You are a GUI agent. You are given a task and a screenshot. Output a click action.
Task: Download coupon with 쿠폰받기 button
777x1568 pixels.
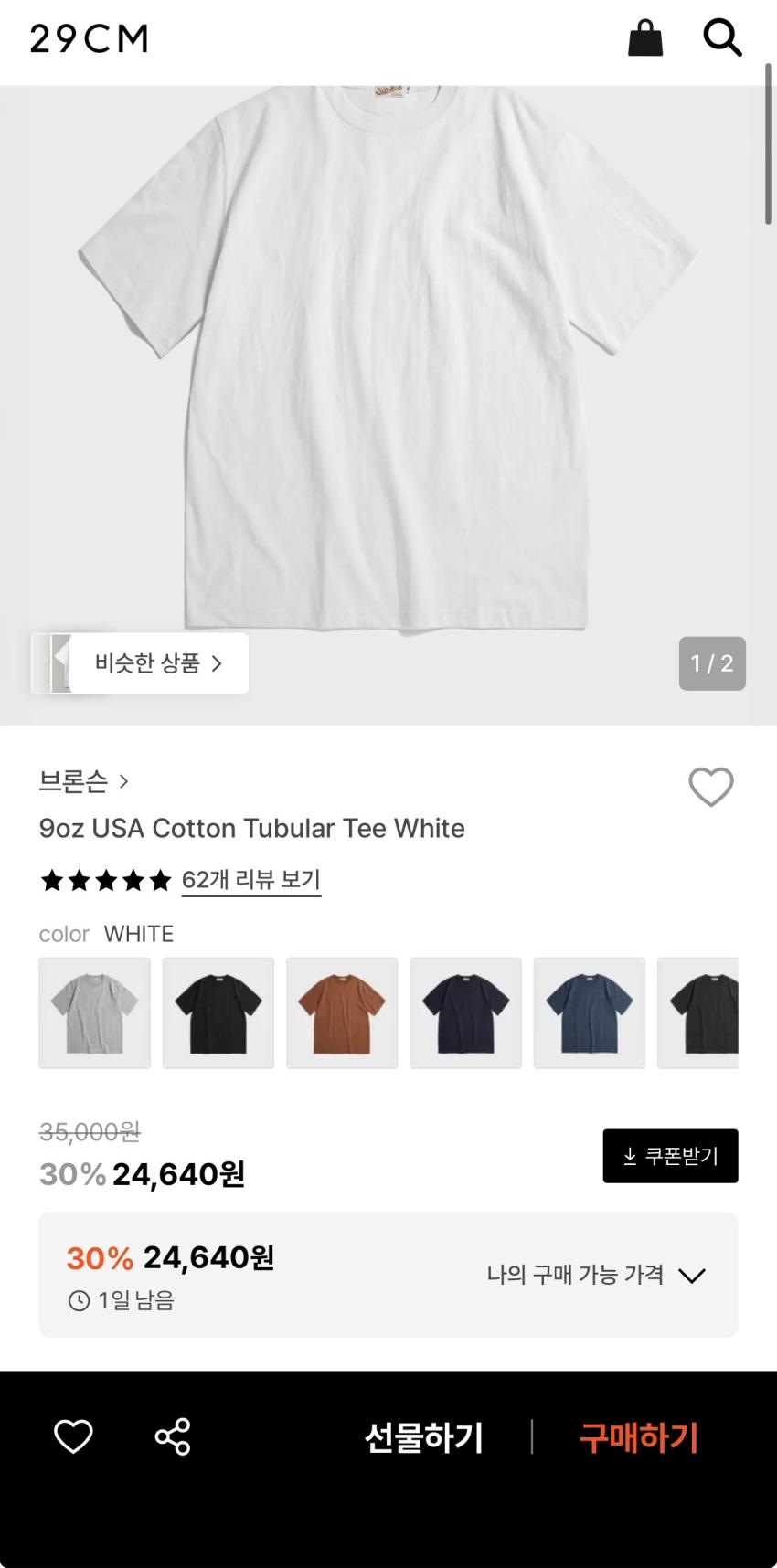(670, 1156)
